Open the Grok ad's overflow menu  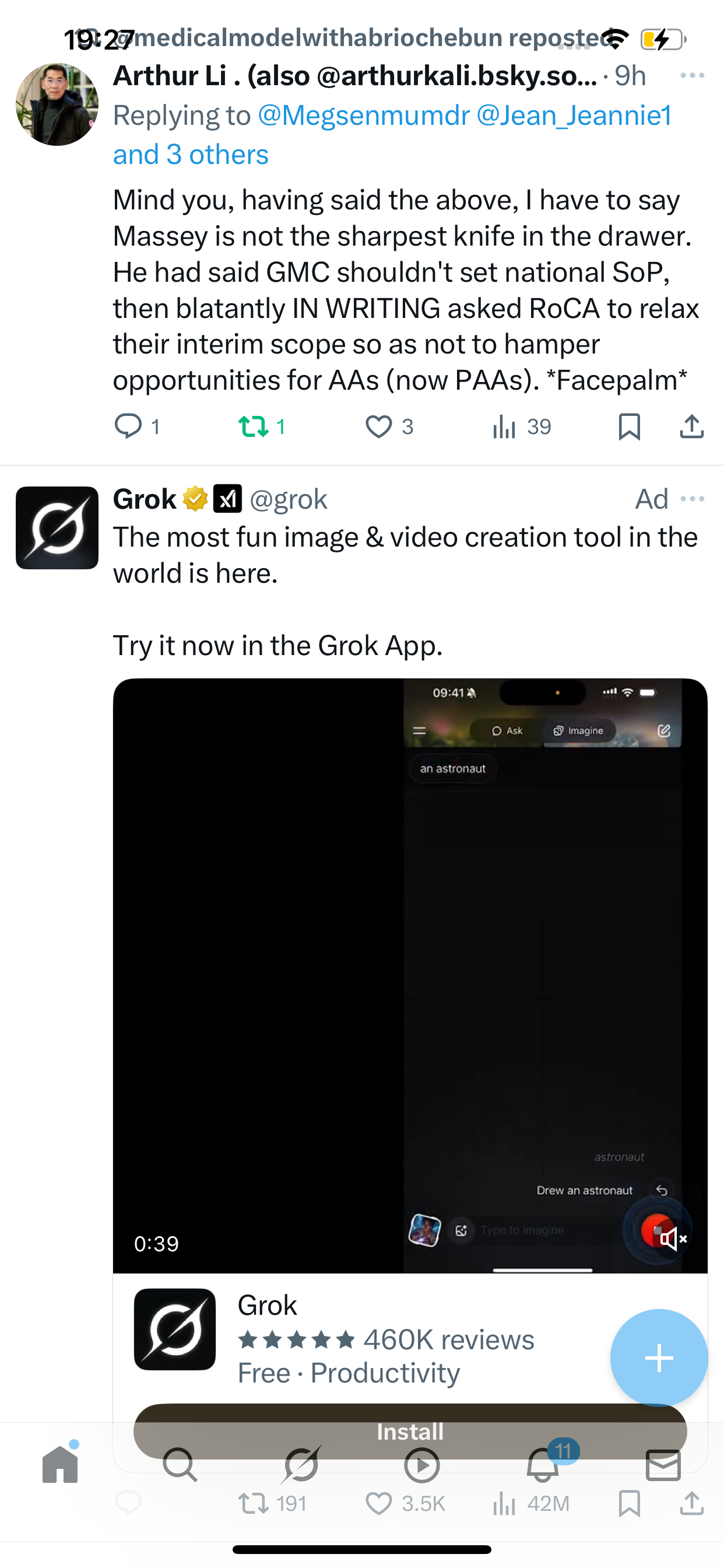click(x=692, y=499)
